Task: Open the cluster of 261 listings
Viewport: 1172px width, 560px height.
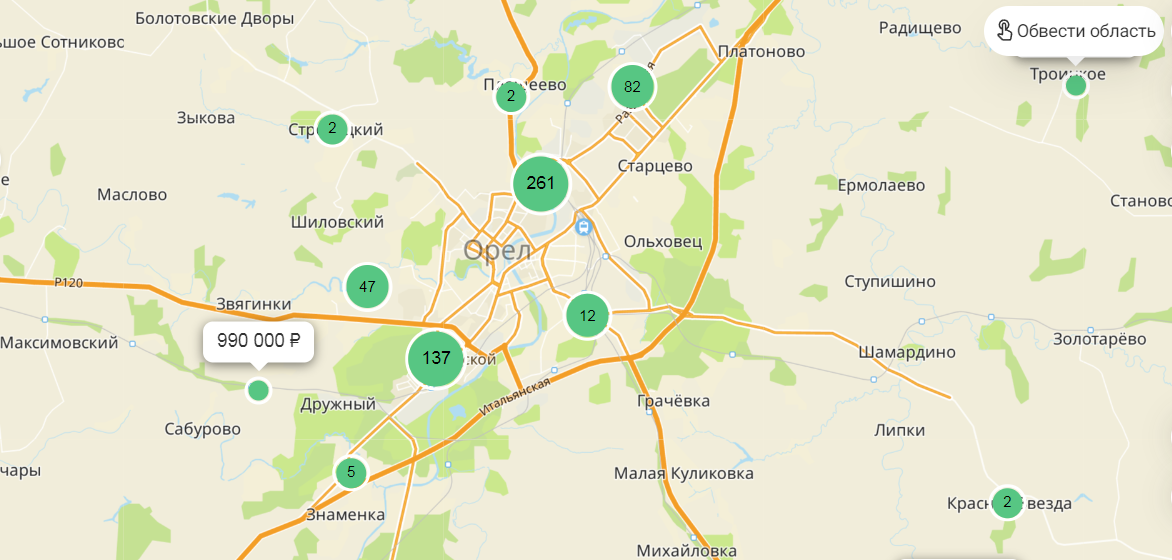Action: [540, 184]
